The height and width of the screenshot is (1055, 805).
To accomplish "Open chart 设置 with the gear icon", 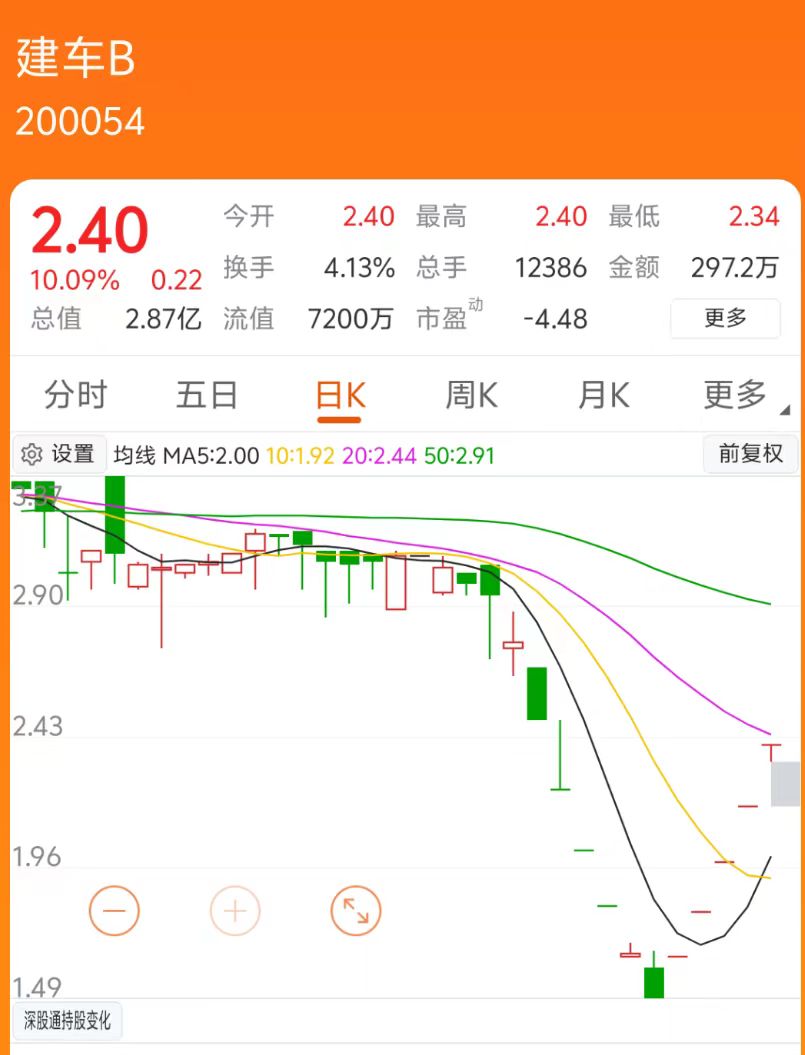I will pos(59,455).
